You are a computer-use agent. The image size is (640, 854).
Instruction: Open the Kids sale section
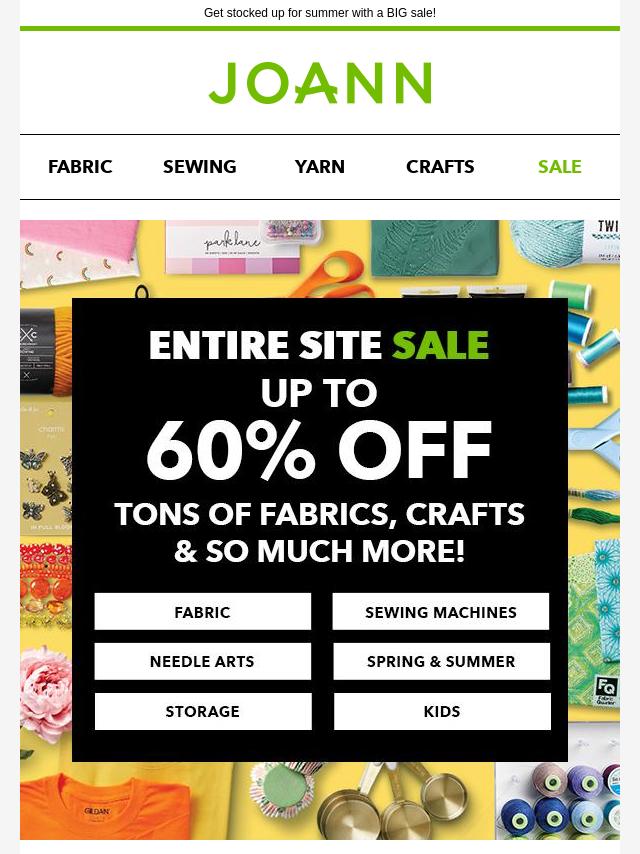point(441,712)
